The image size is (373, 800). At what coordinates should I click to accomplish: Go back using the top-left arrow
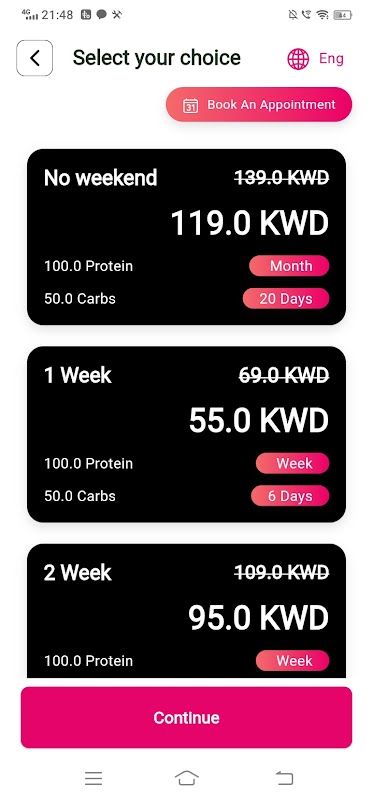35,58
